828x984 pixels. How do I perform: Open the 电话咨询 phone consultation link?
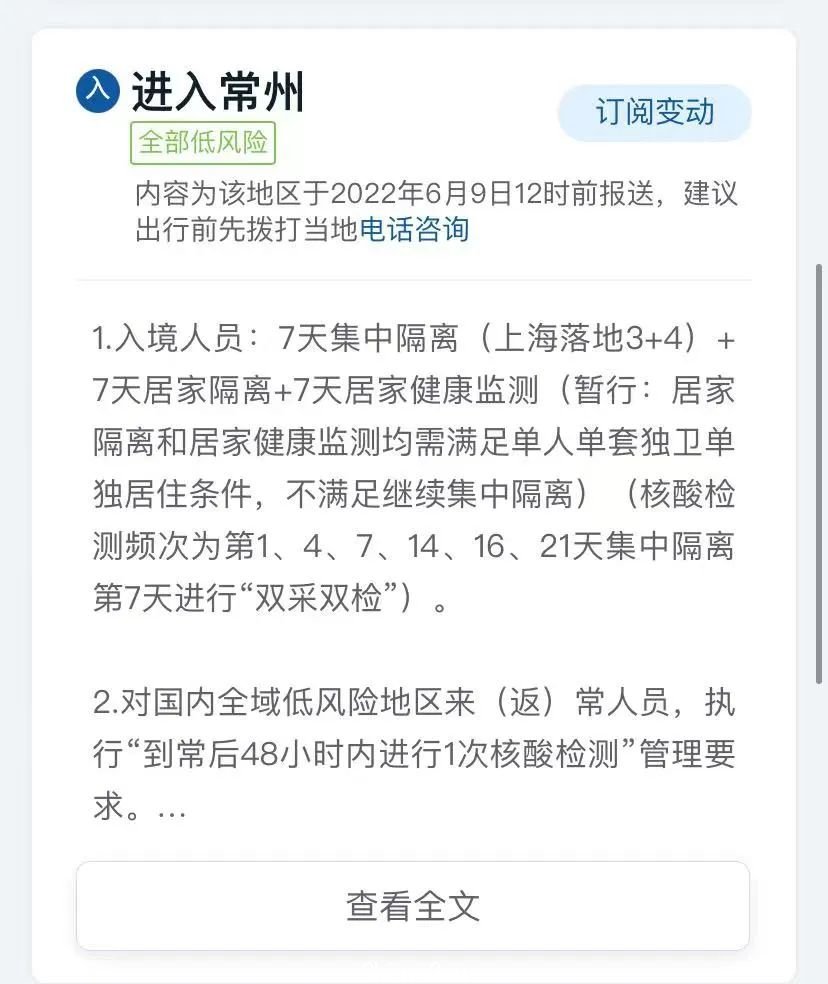click(x=413, y=230)
